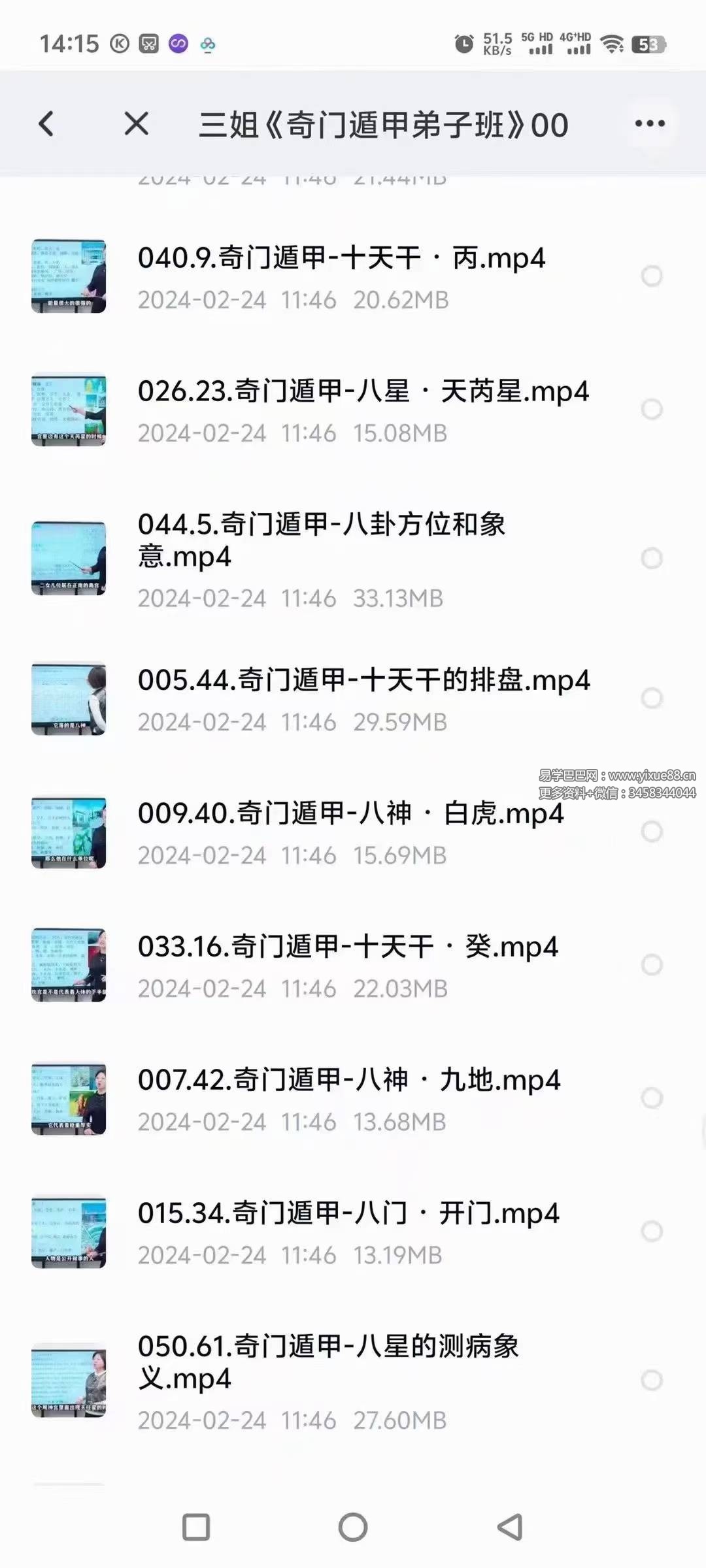
Task: Open video 033.16 十天干·癸.mp4
Action: pos(348,947)
